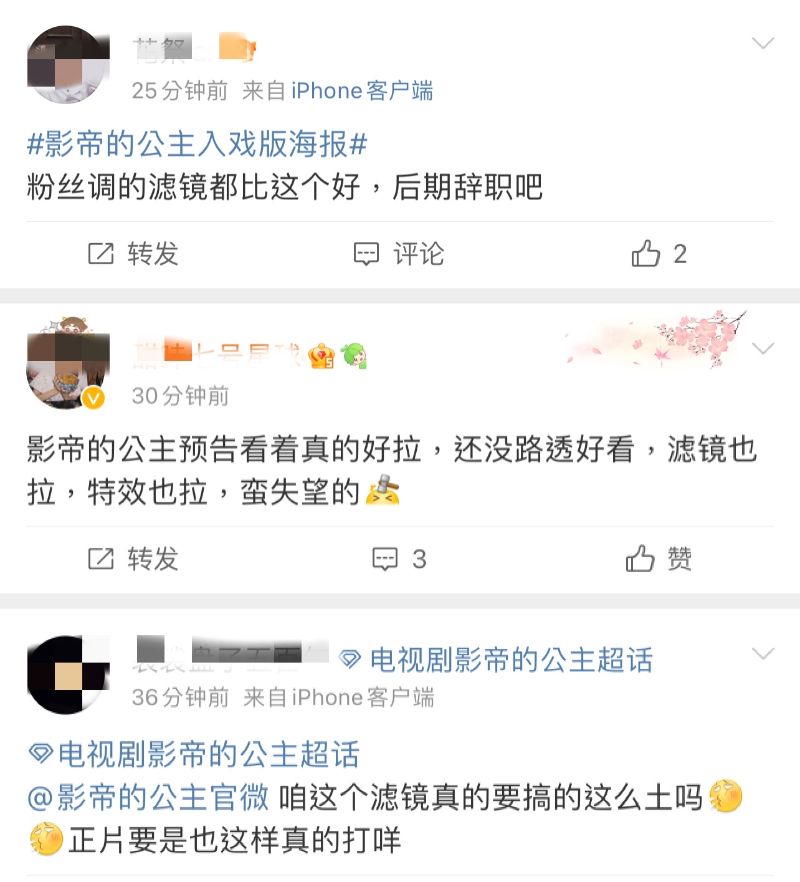Image resolution: width=800 pixels, height=882 pixels.
Task: Tap 赞 on the 蛮失望的 post
Action: click(660, 558)
